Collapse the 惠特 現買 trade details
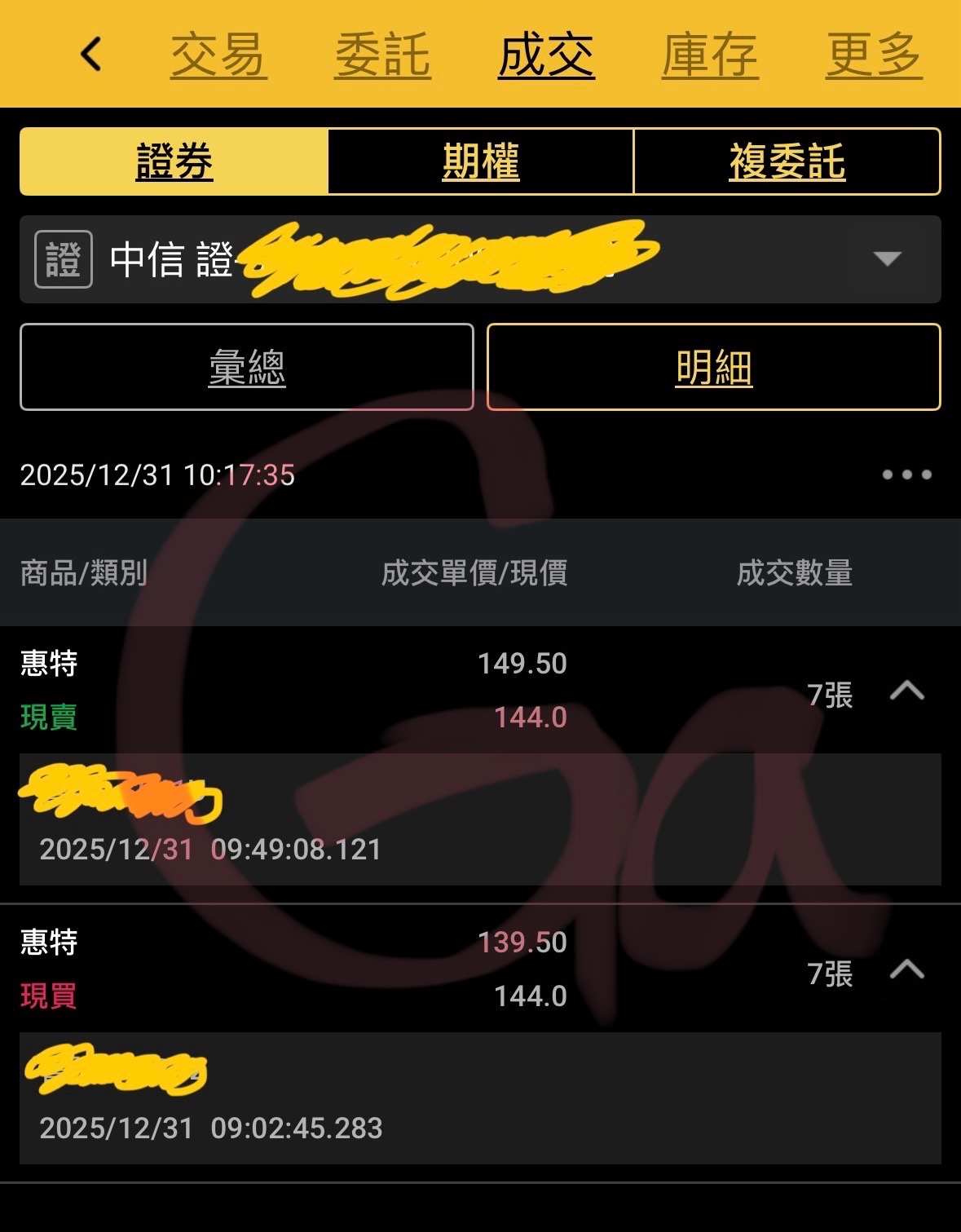The height and width of the screenshot is (1232, 961). [x=906, y=970]
